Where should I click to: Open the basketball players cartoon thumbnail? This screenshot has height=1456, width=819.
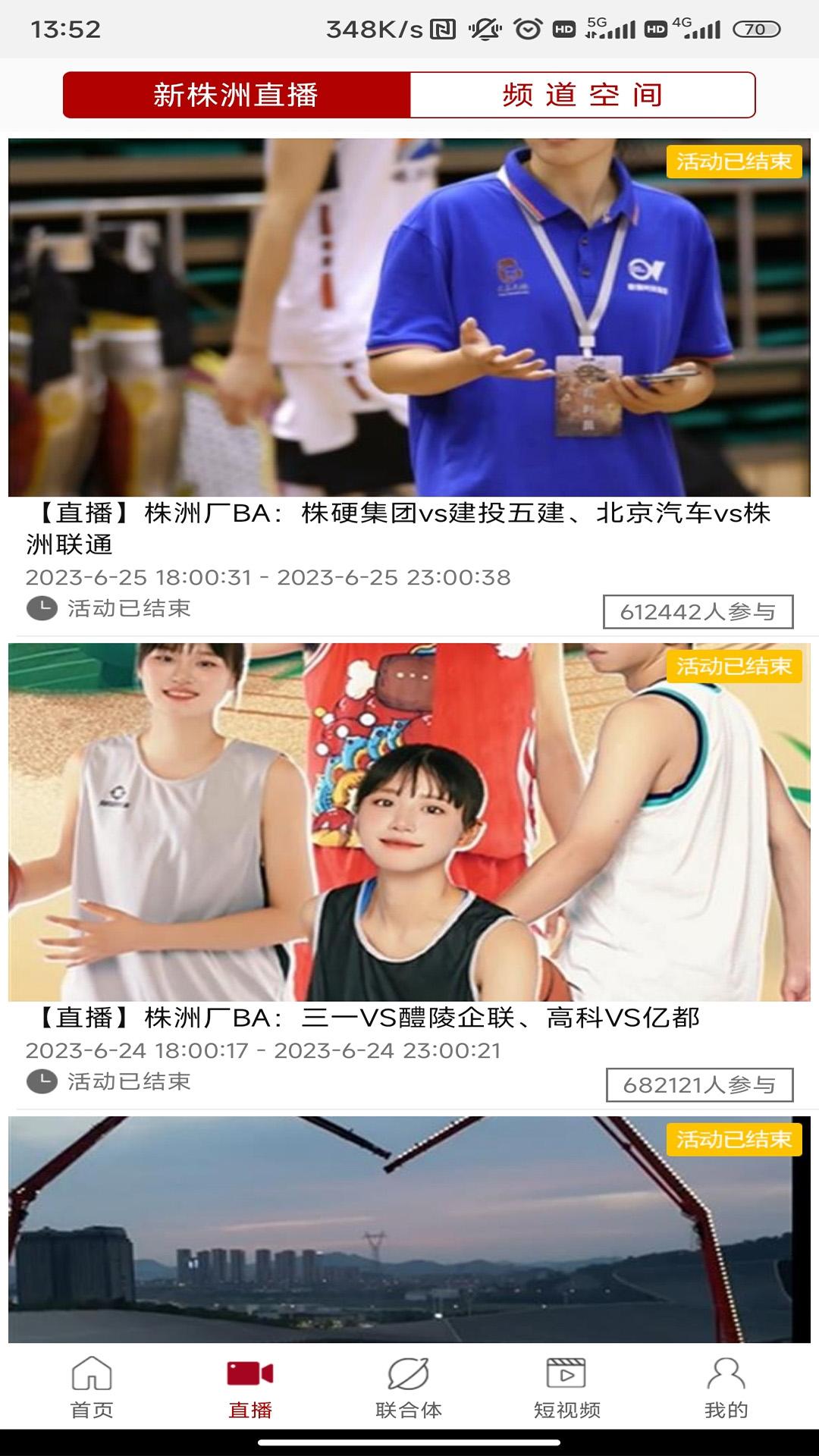click(409, 819)
